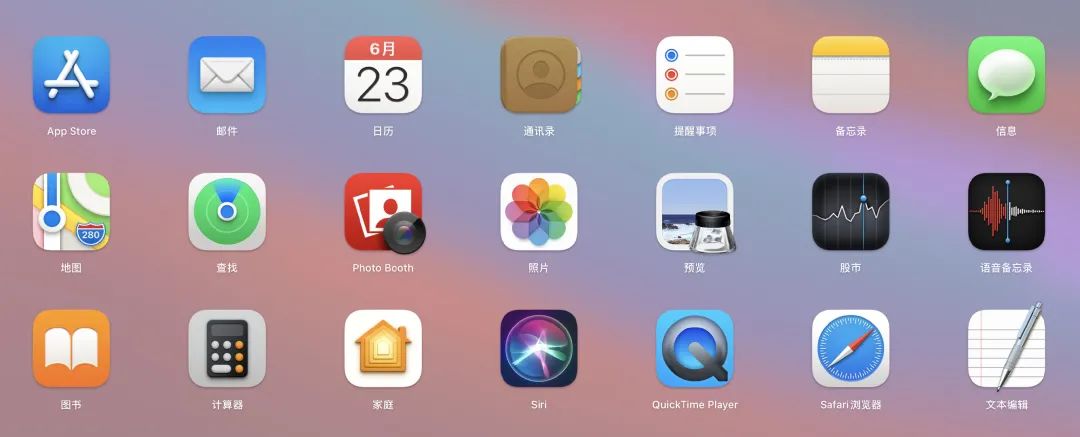Open the 信息 messages app
Viewport: 1080px width, 437px height.
click(x=1006, y=75)
